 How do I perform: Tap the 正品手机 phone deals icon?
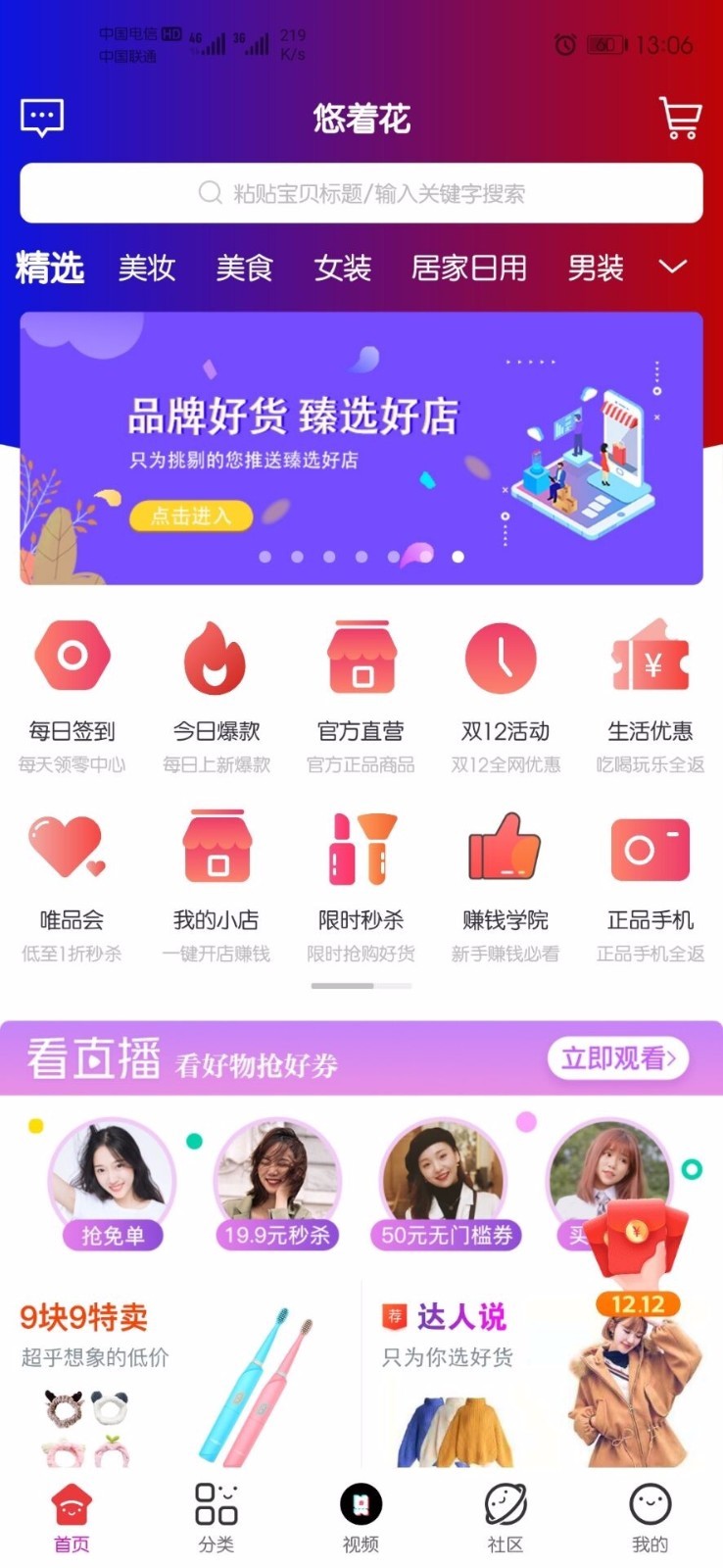tap(650, 848)
